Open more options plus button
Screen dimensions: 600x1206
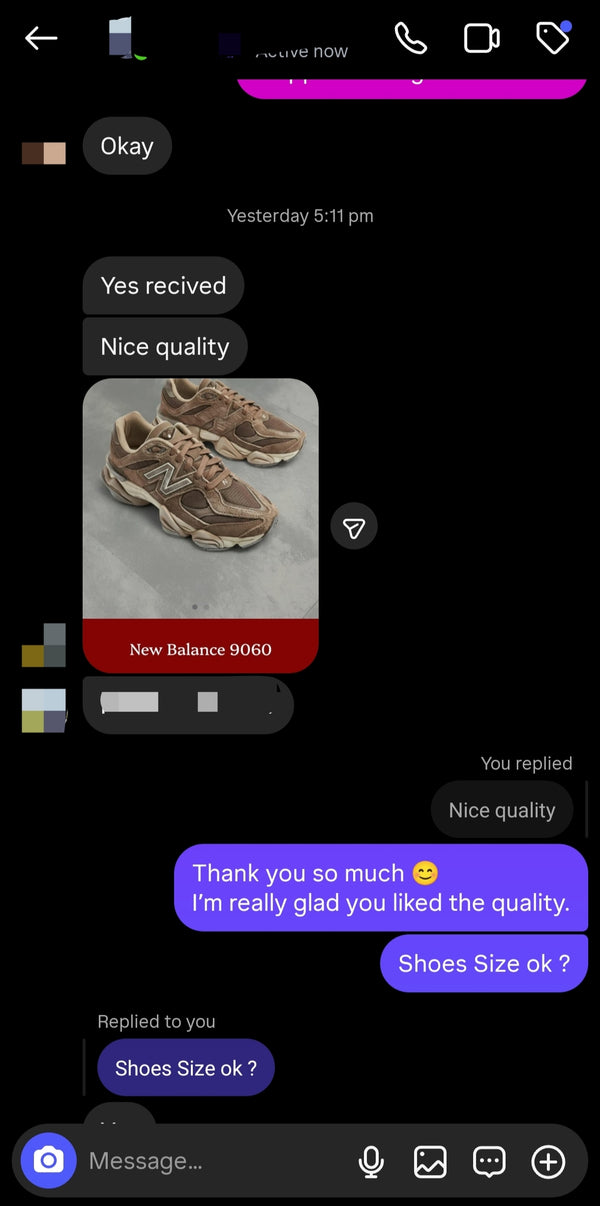[x=548, y=1161]
